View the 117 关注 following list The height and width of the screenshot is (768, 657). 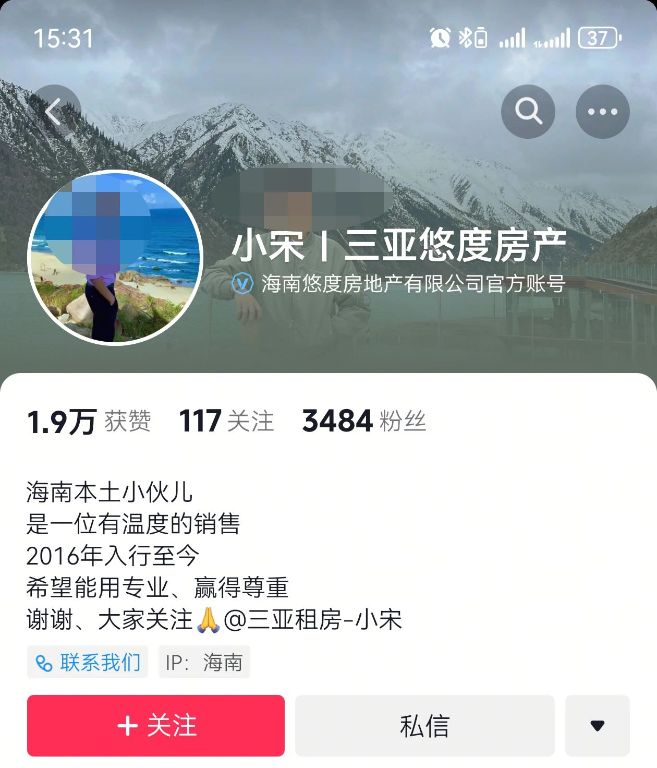pos(226,421)
